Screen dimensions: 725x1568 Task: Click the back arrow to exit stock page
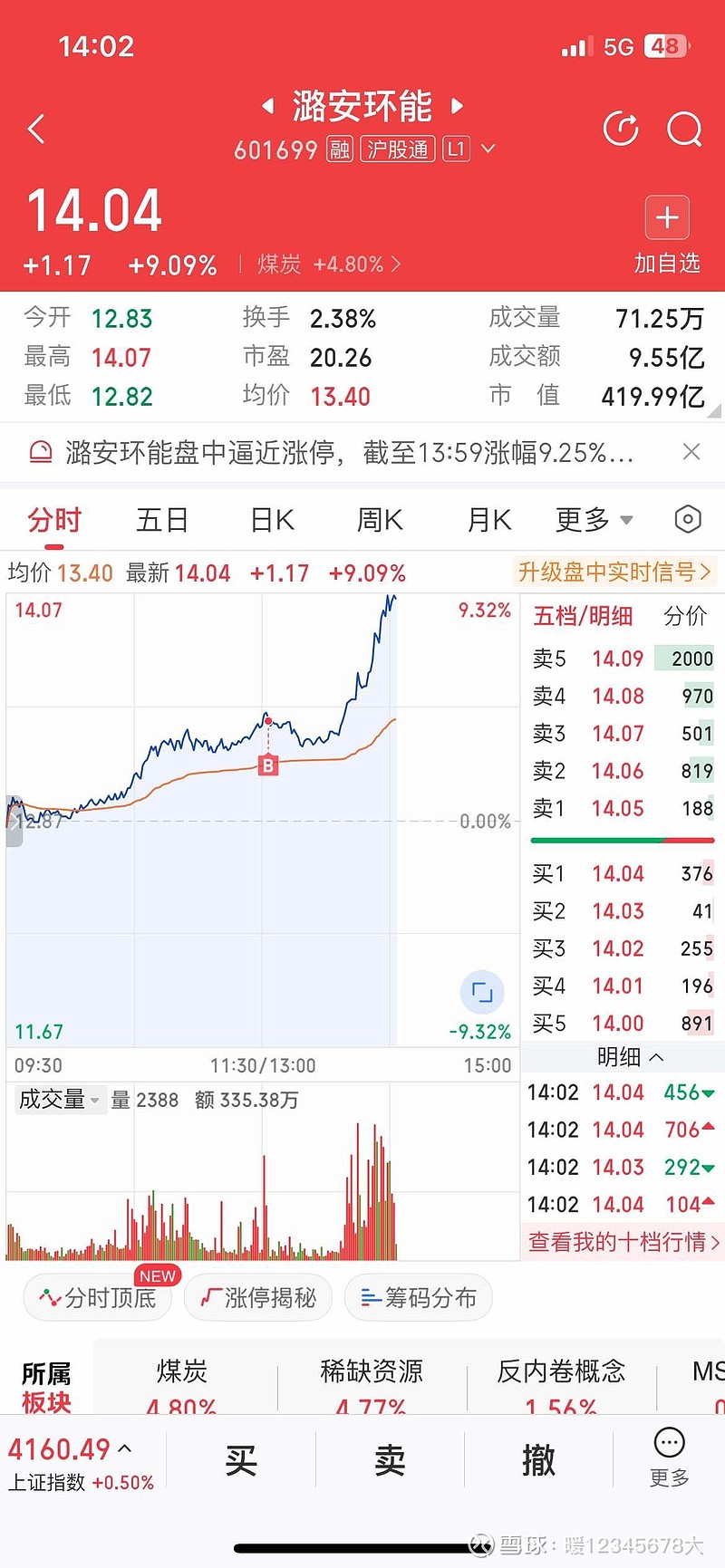[x=36, y=129]
